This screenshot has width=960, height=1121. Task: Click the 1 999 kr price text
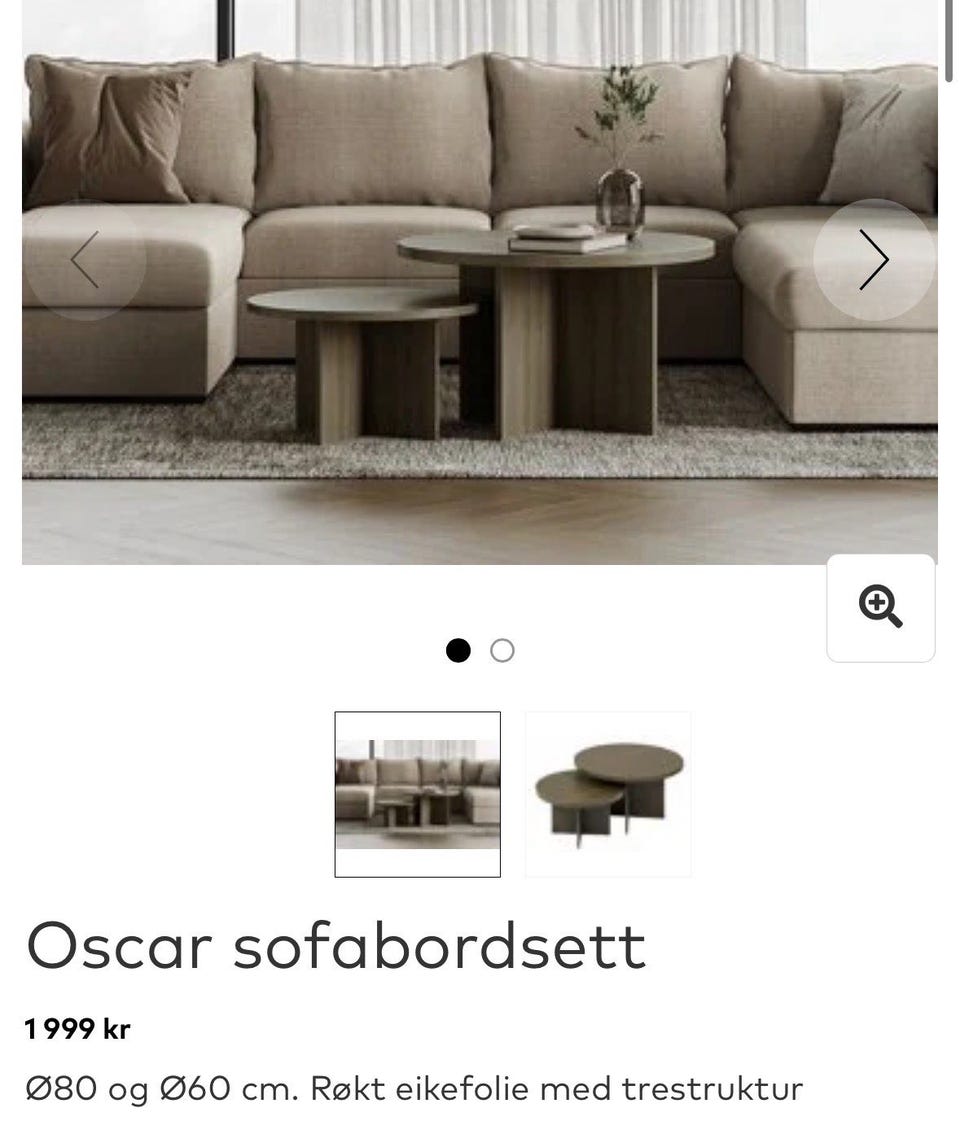click(77, 1027)
